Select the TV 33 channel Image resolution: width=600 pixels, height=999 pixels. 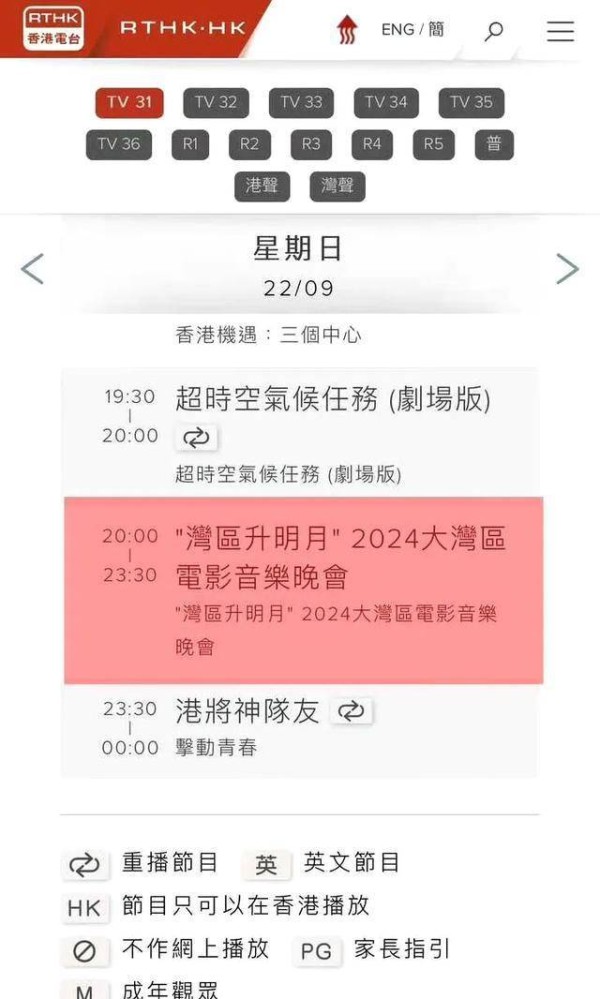pos(301,102)
